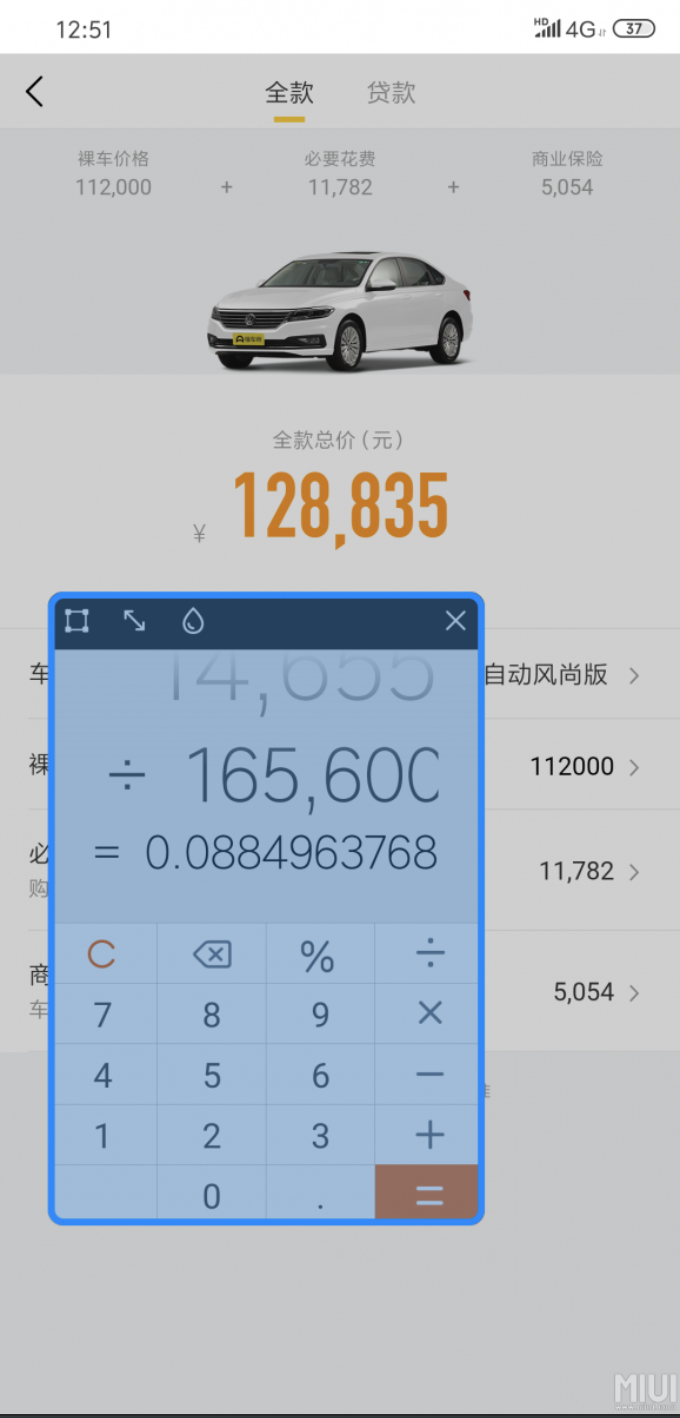680x1418 pixels.
Task: Tap the plus key
Action: [428, 1134]
